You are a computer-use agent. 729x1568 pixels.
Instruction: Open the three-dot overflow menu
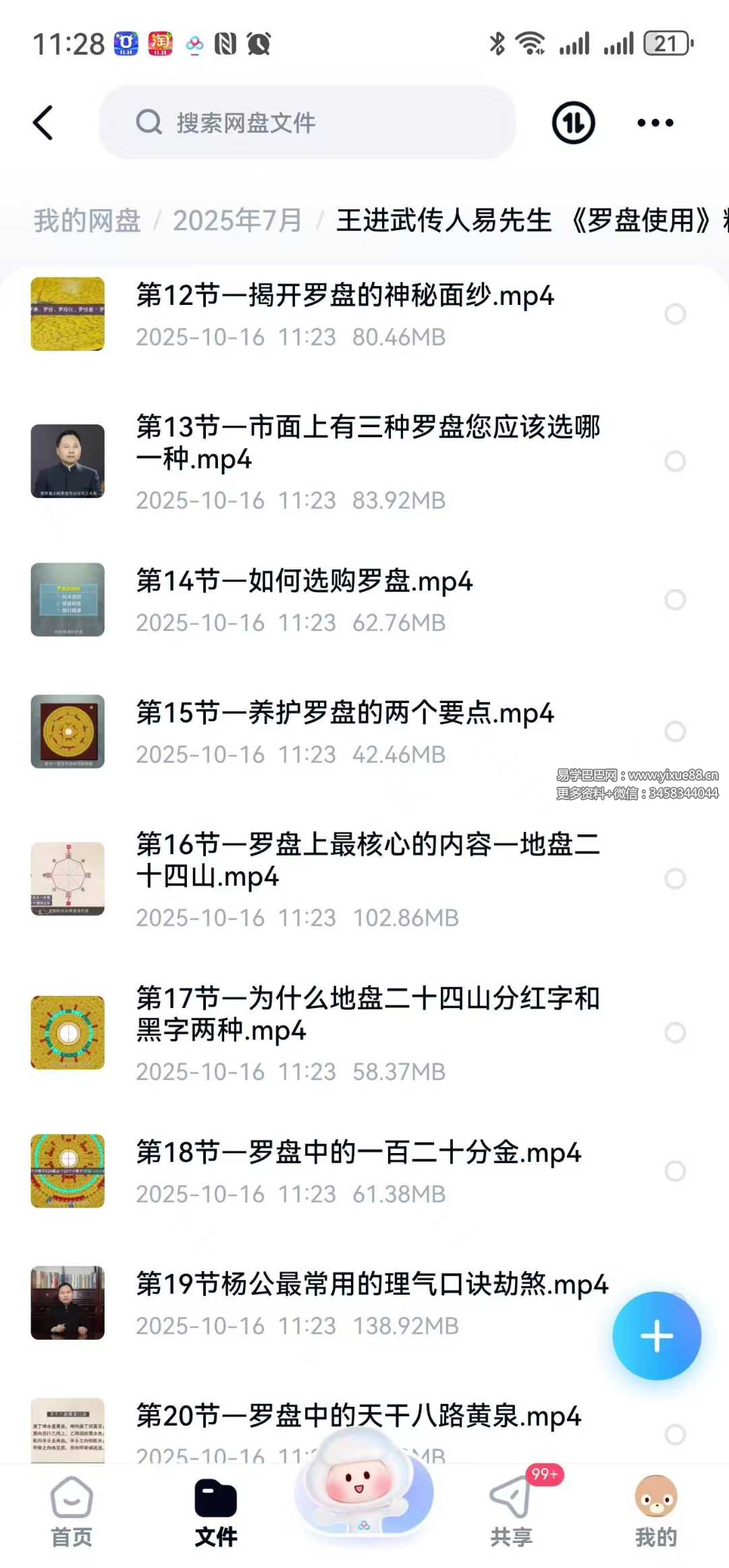click(655, 123)
